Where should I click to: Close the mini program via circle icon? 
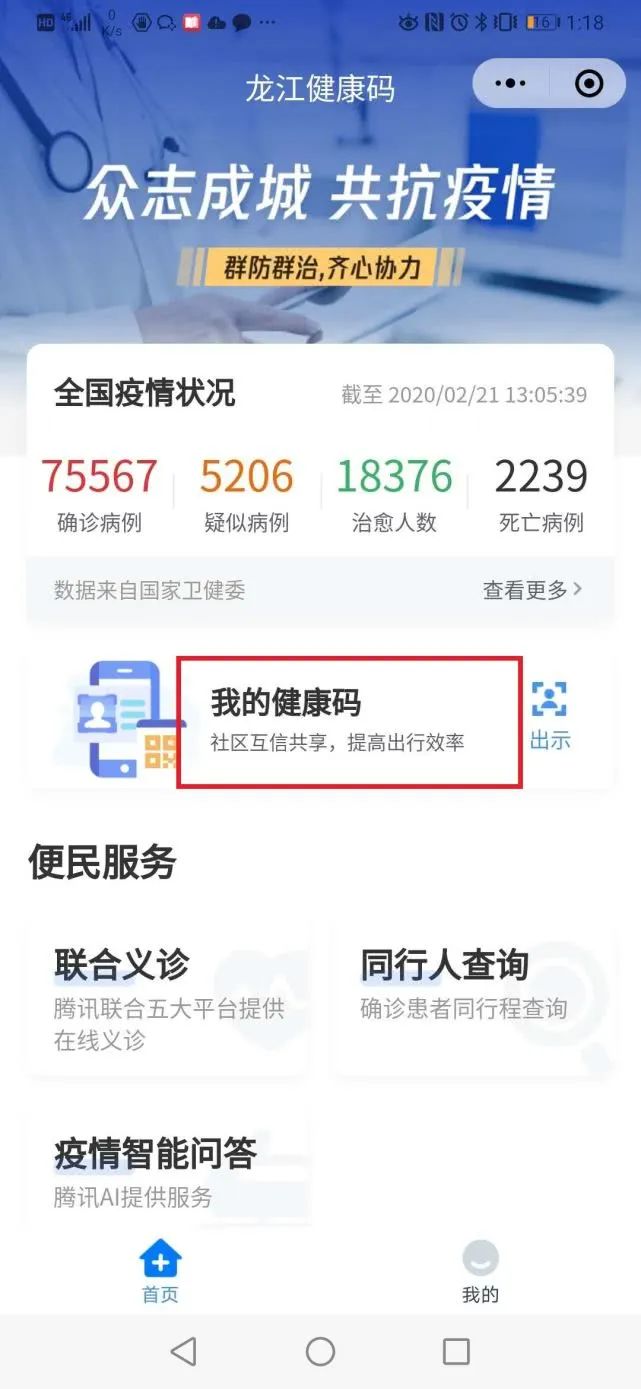[x=589, y=84]
